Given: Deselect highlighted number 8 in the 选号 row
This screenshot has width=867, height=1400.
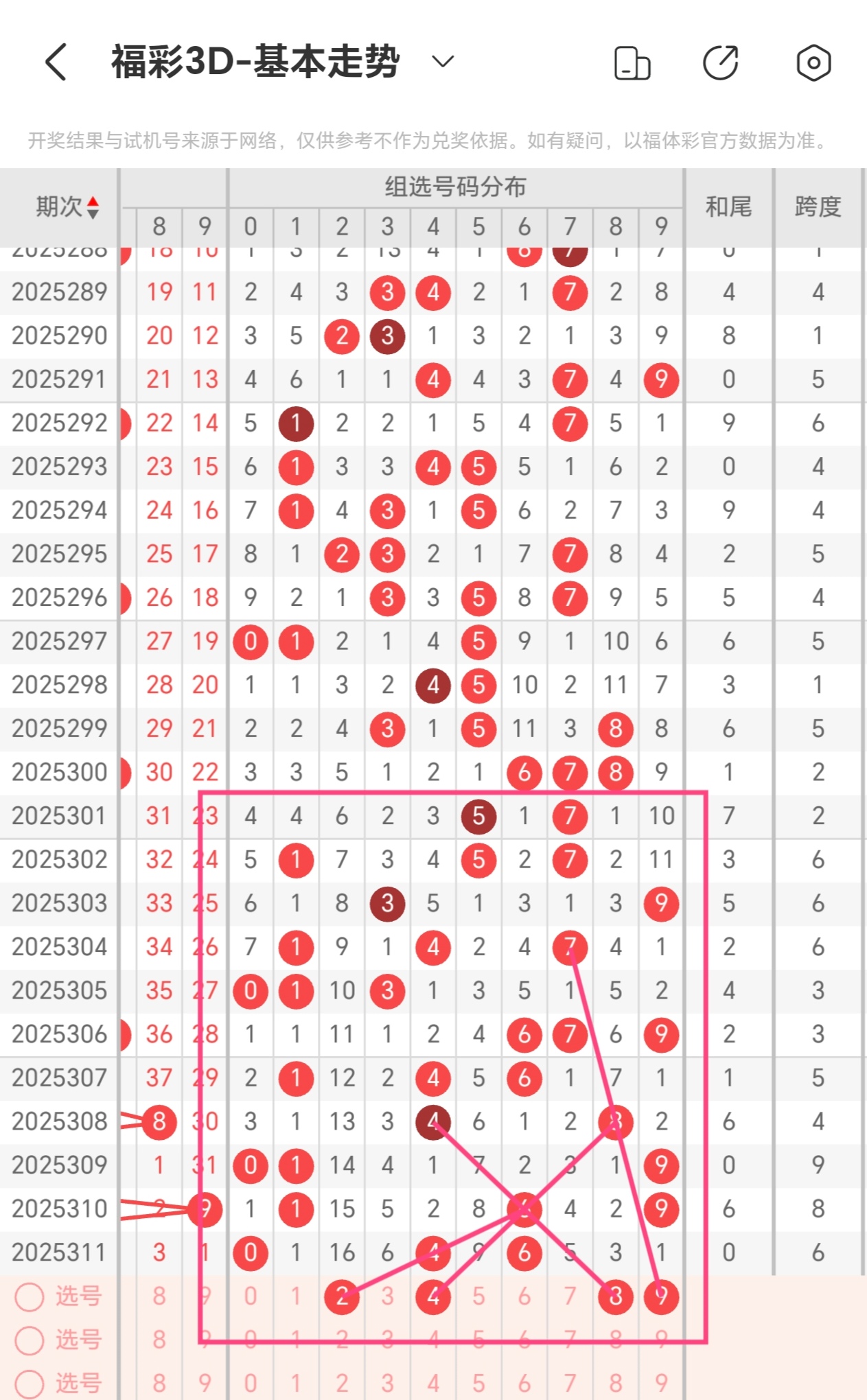Looking at the screenshot, I should tap(616, 1296).
